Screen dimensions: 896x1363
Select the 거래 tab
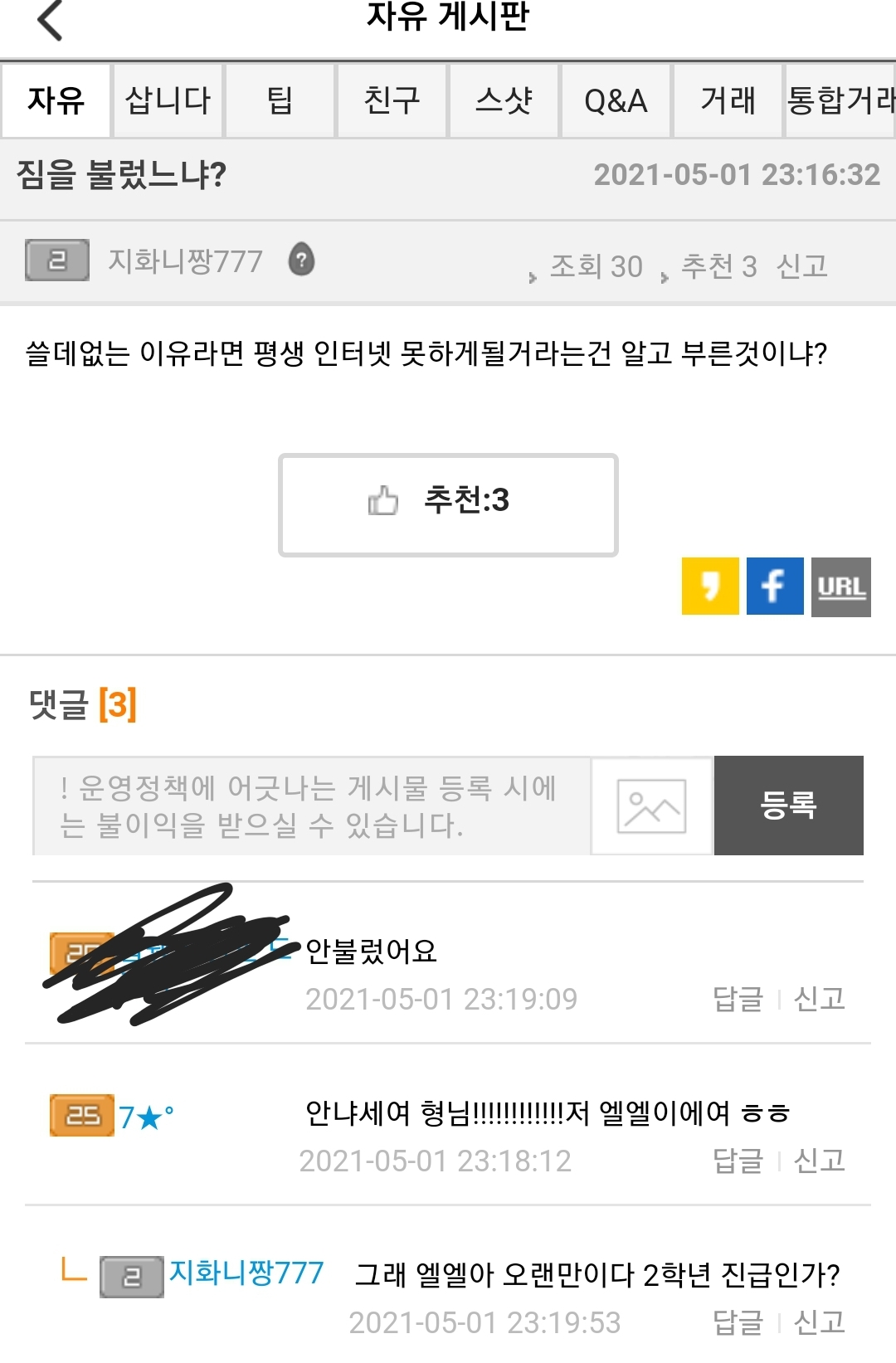point(728,101)
